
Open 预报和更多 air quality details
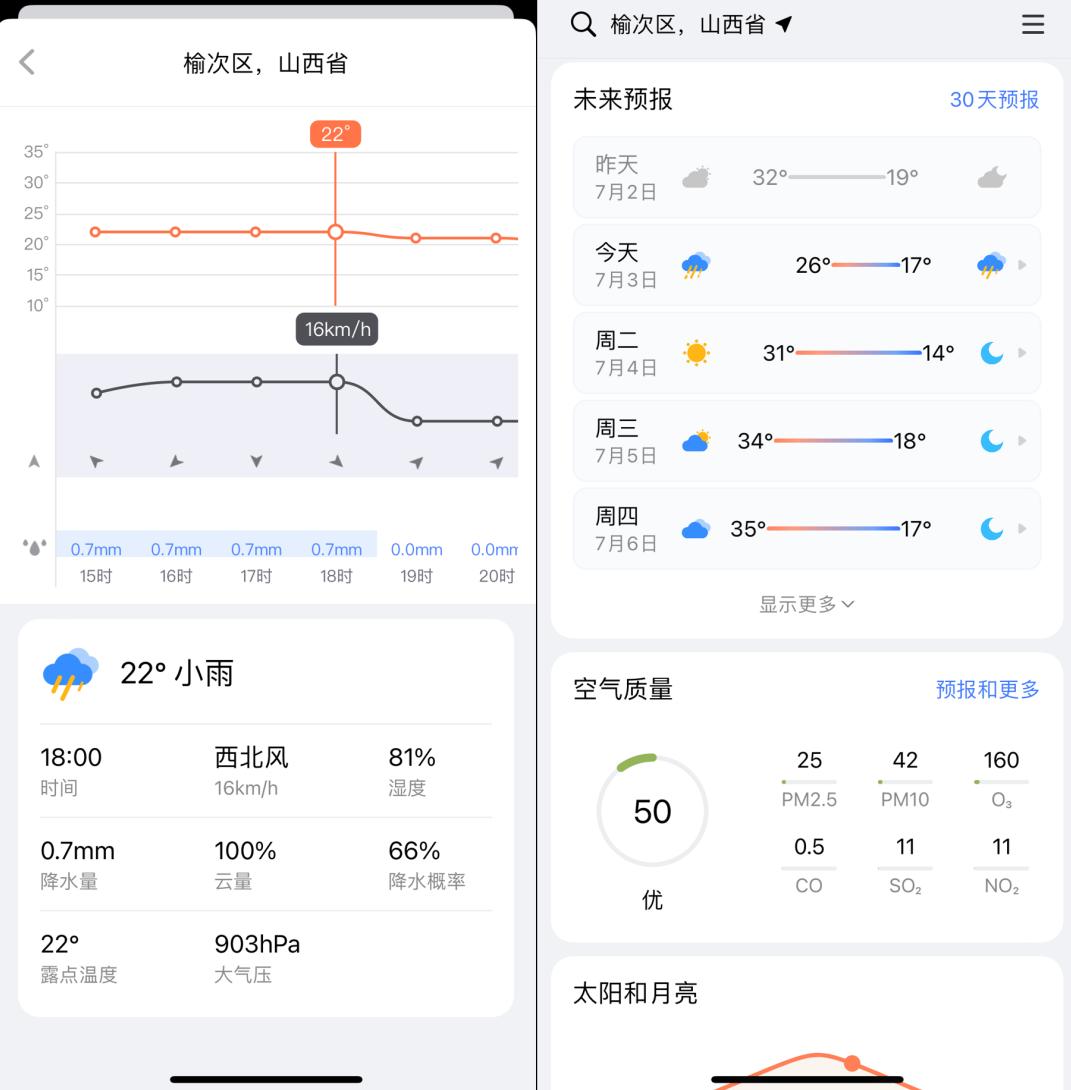[x=987, y=689]
